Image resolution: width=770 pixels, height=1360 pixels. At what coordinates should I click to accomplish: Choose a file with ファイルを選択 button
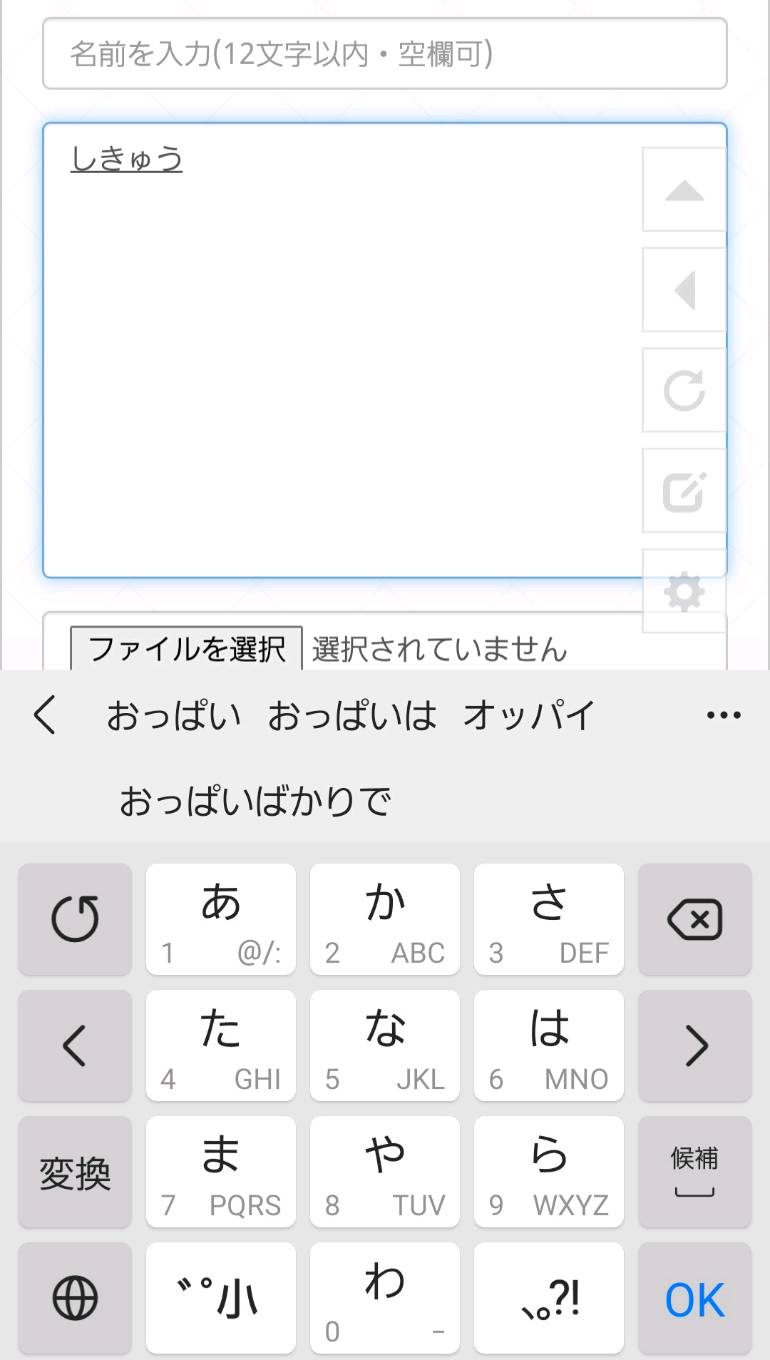186,649
